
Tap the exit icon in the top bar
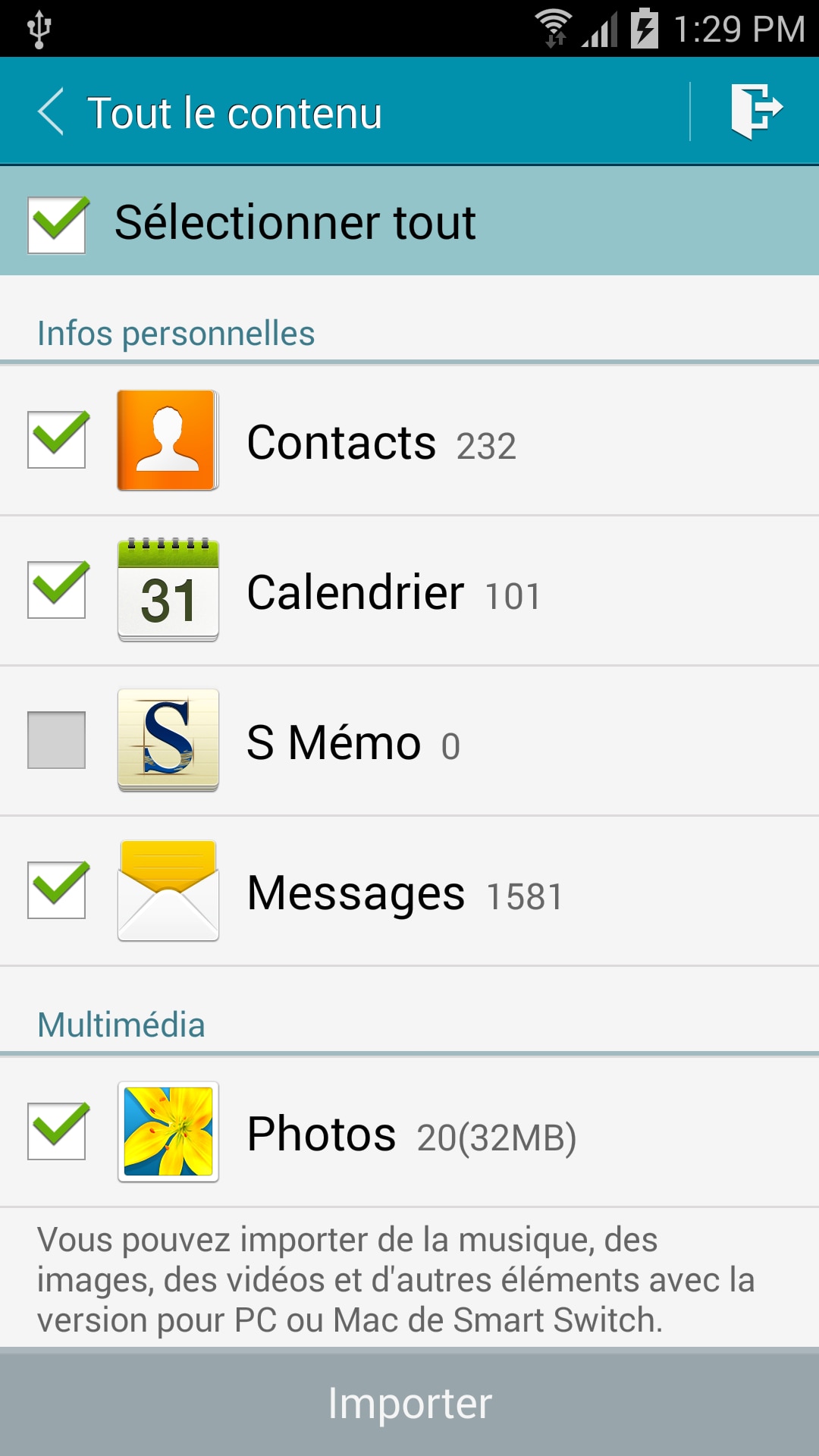755,111
